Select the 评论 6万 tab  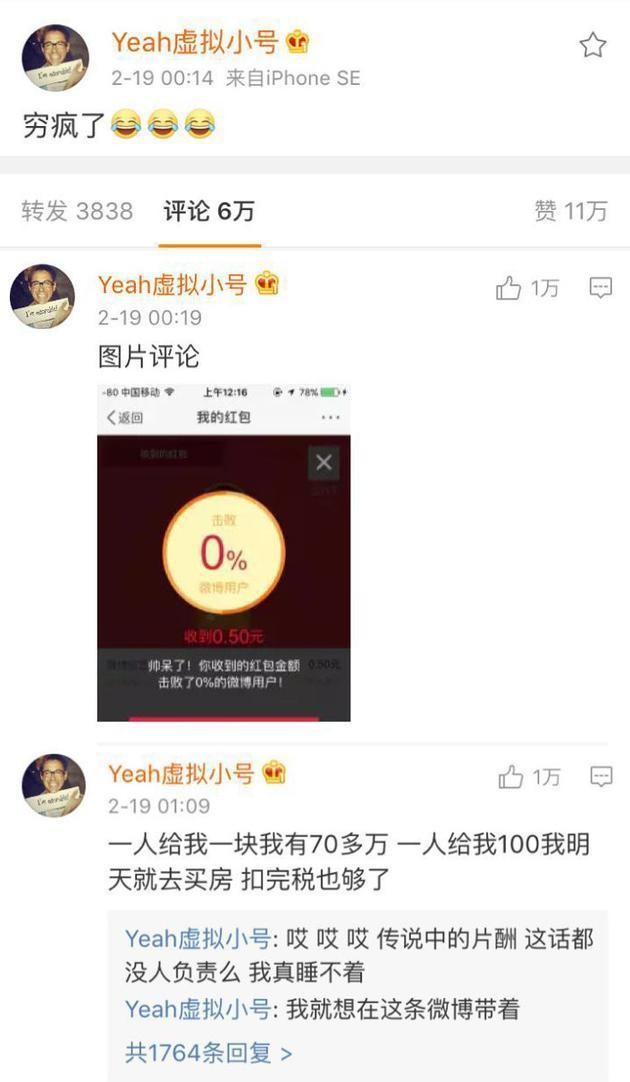[x=209, y=211]
